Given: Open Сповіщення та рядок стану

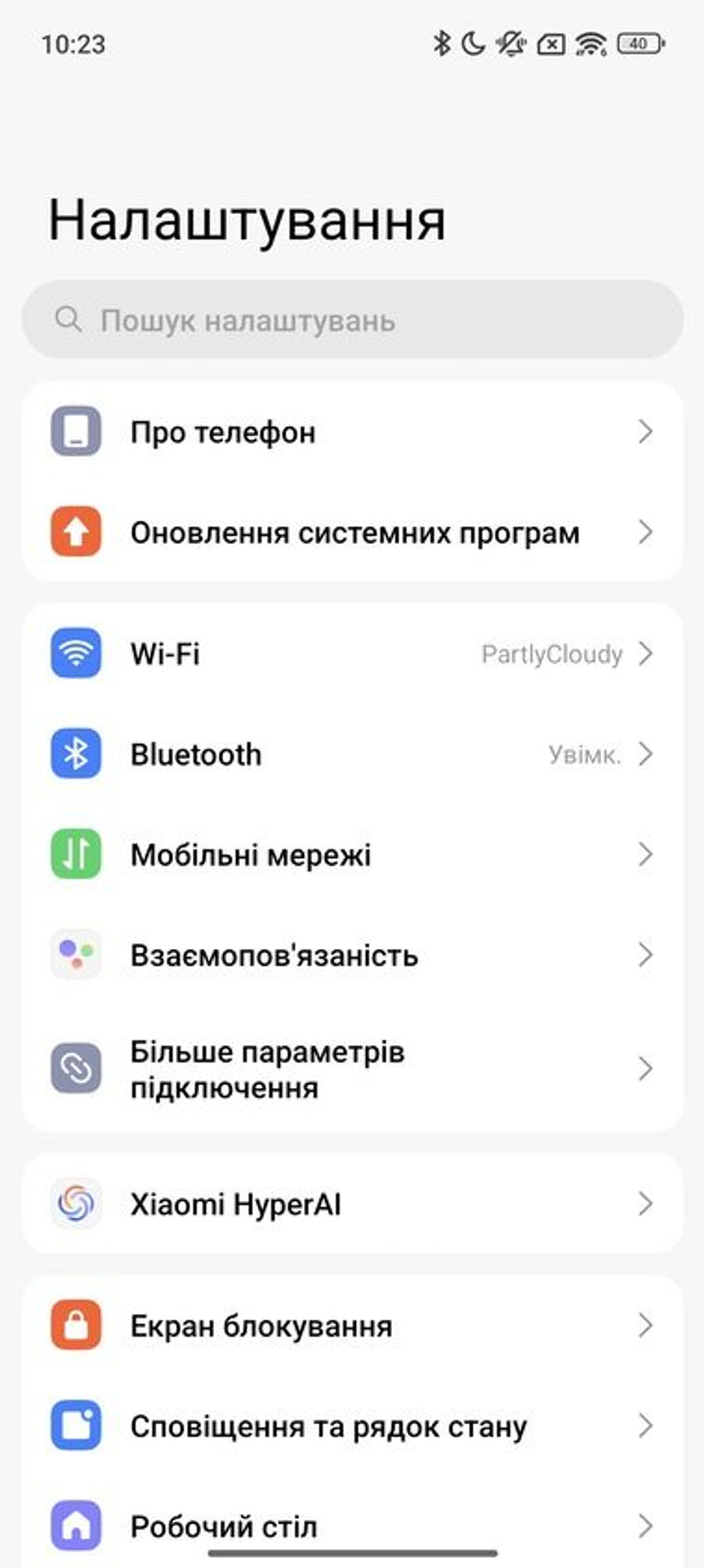Looking at the screenshot, I should pyautogui.click(x=351, y=1427).
